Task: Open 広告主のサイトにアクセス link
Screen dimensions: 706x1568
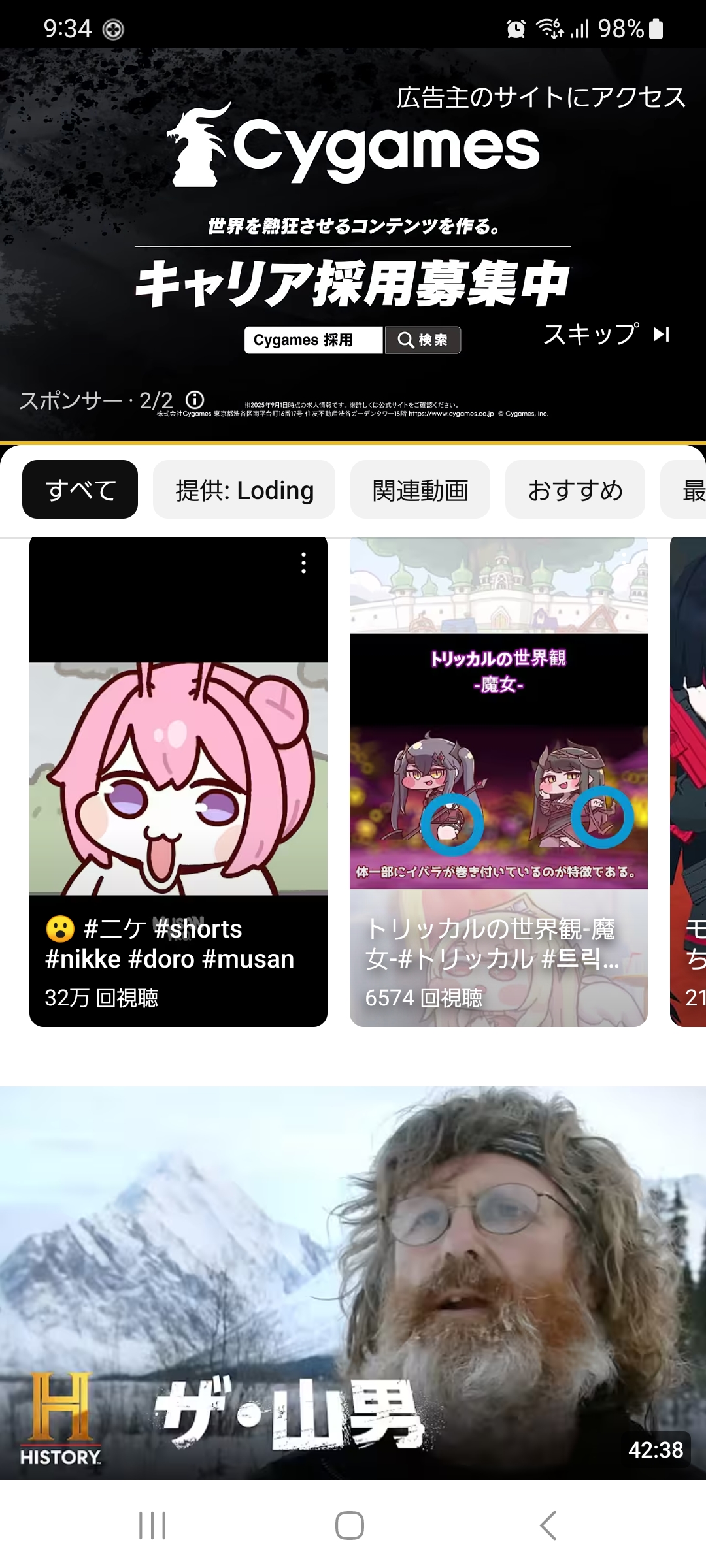Action: pyautogui.click(x=541, y=98)
